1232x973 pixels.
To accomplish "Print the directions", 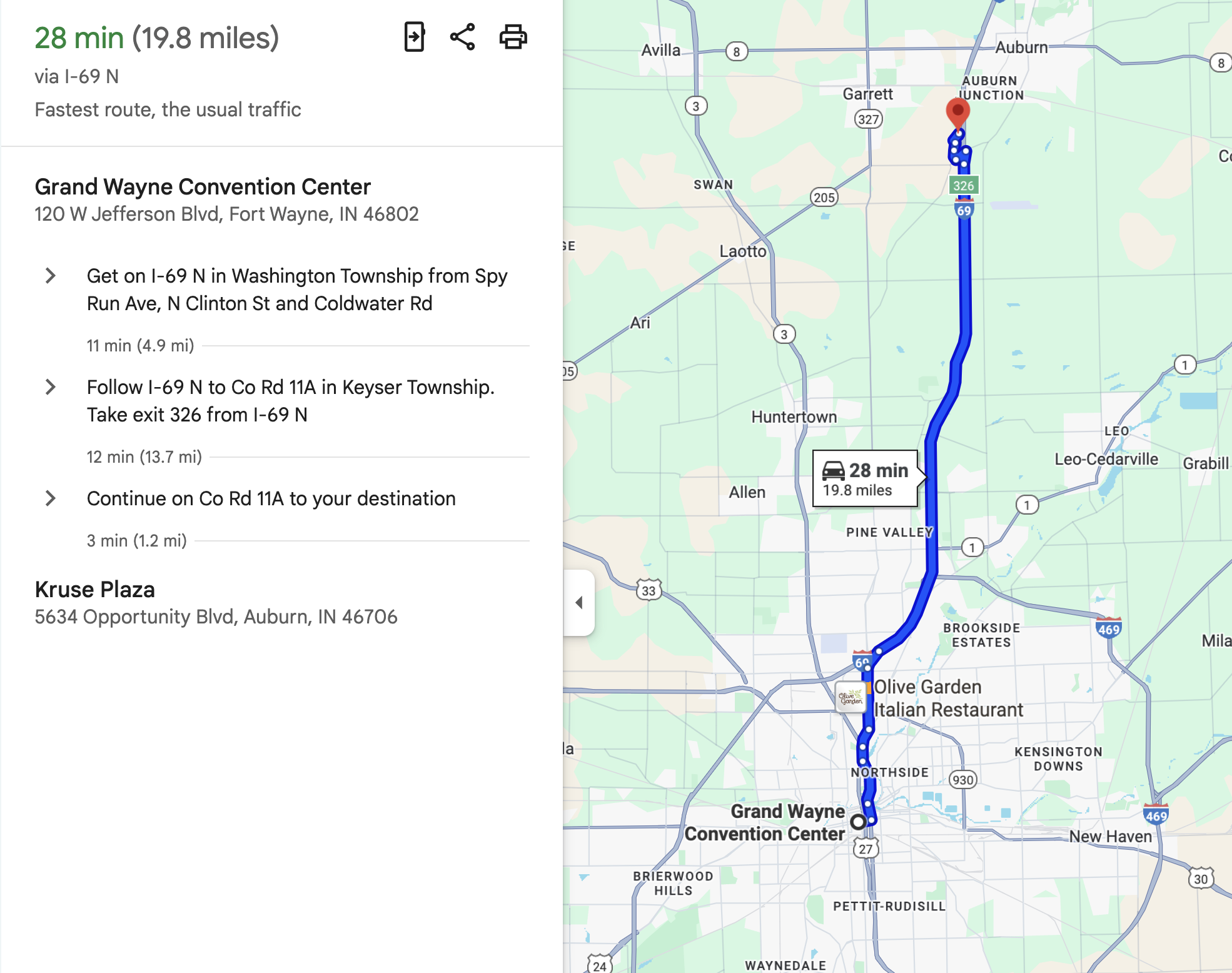I will click(x=513, y=37).
